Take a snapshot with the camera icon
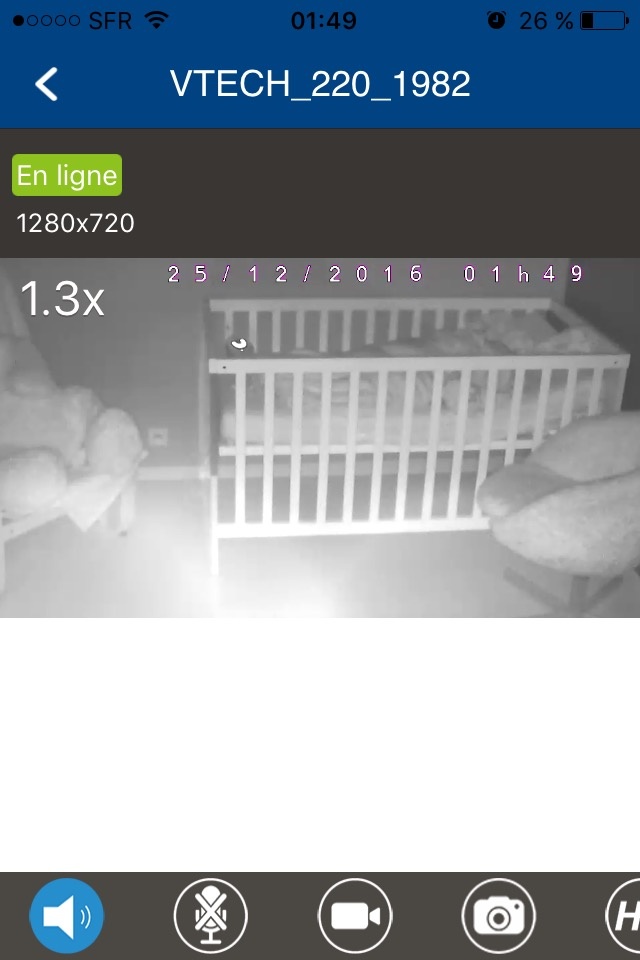Image resolution: width=640 pixels, height=960 pixels. tap(498, 916)
